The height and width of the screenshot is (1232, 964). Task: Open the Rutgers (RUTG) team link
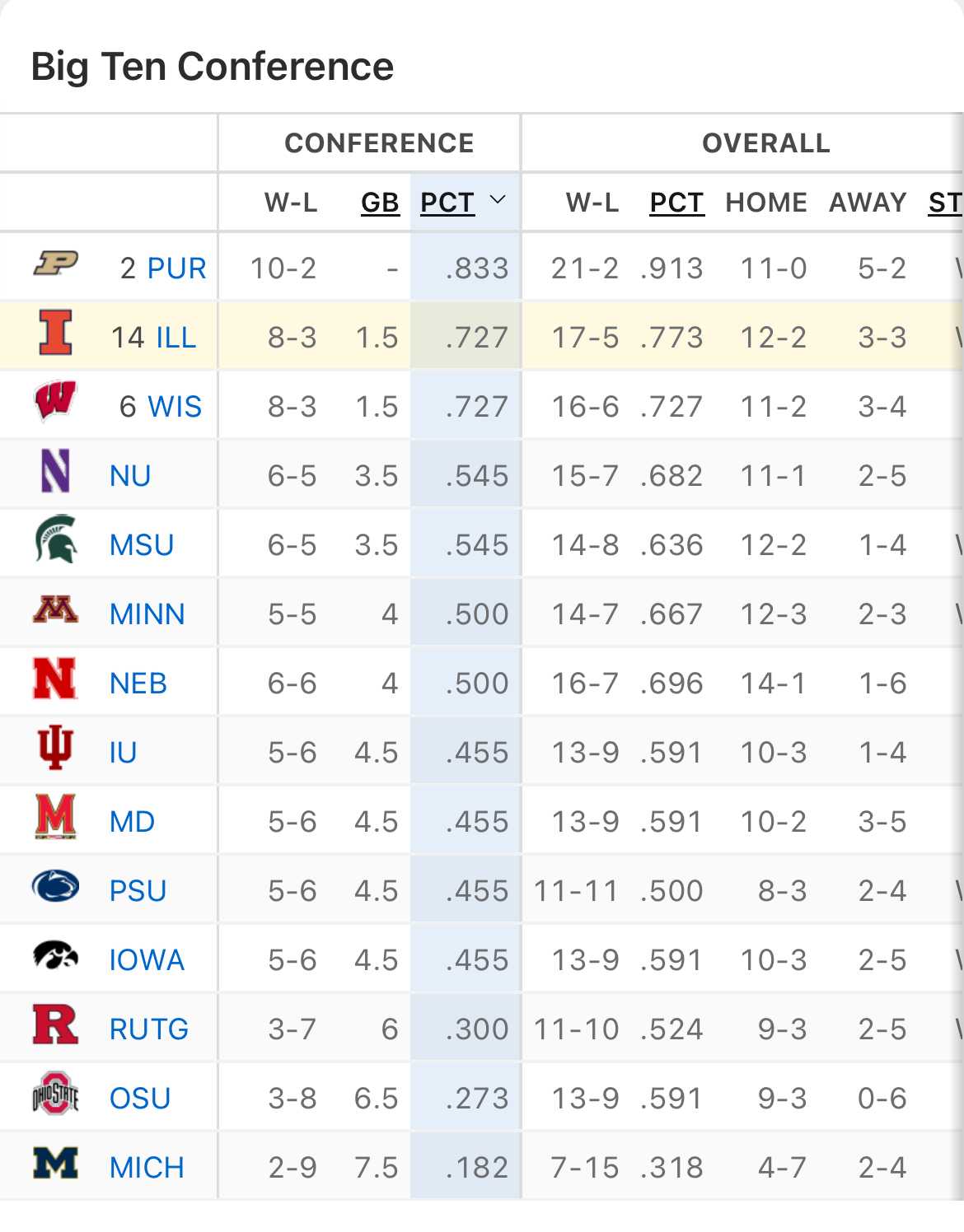[149, 1029]
